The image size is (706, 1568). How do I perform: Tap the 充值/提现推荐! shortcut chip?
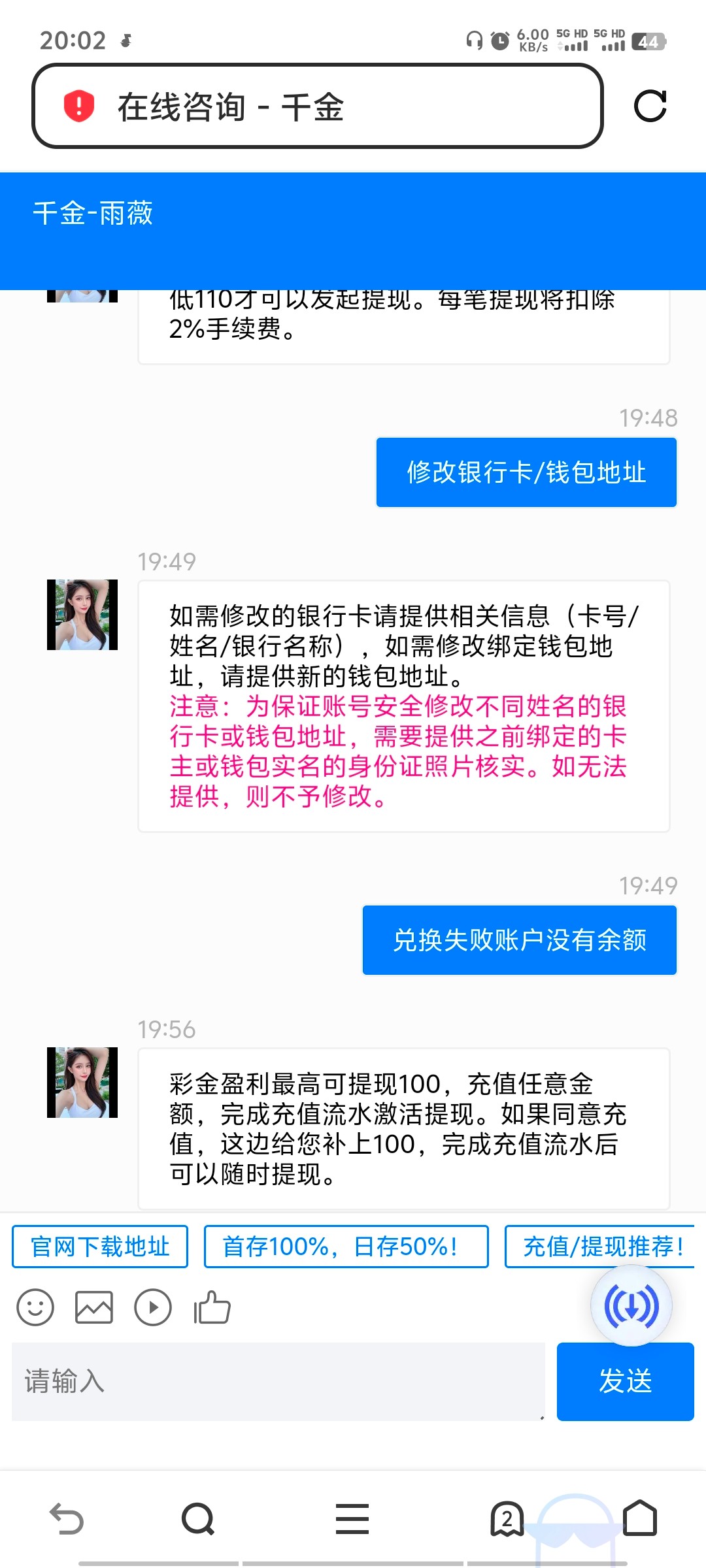pyautogui.click(x=601, y=1247)
